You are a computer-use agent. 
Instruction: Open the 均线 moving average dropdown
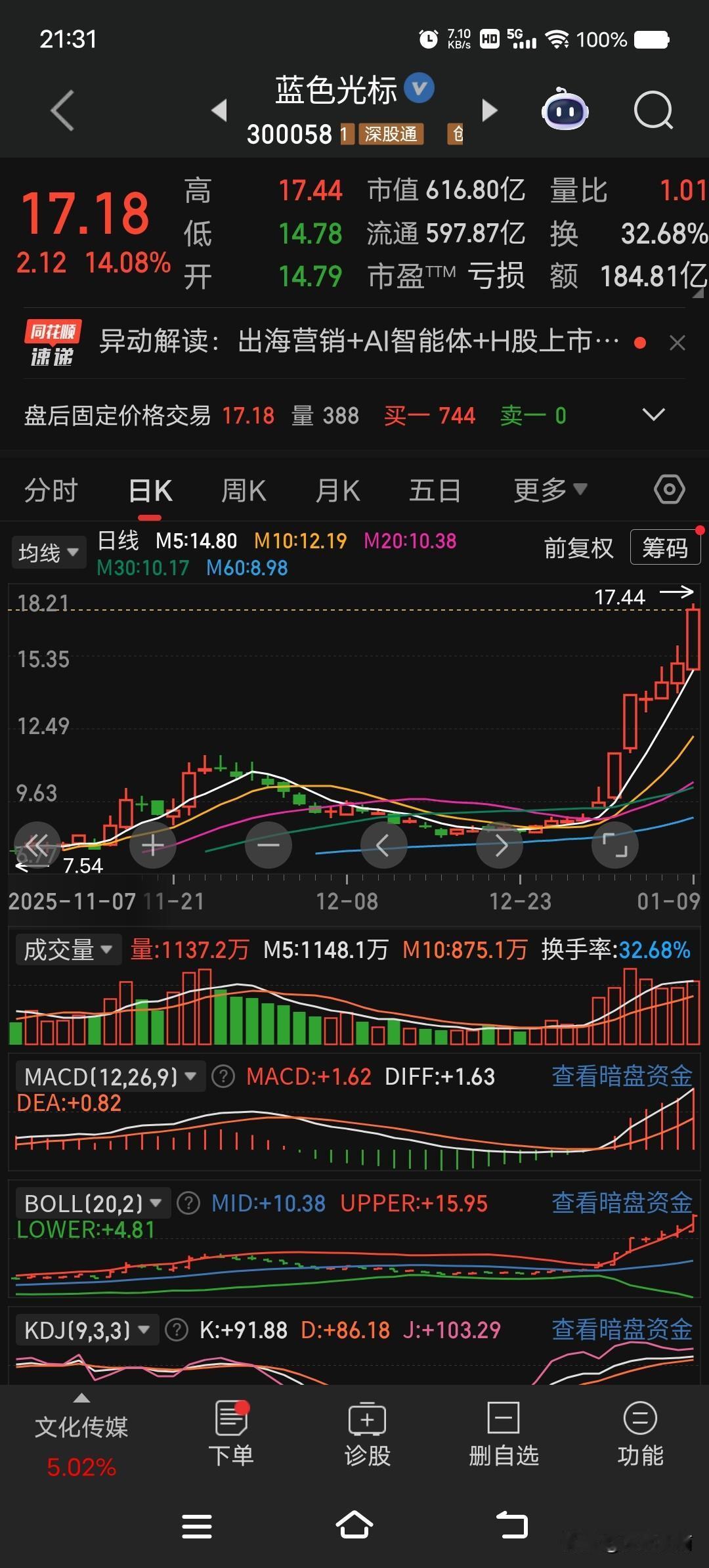coord(49,552)
